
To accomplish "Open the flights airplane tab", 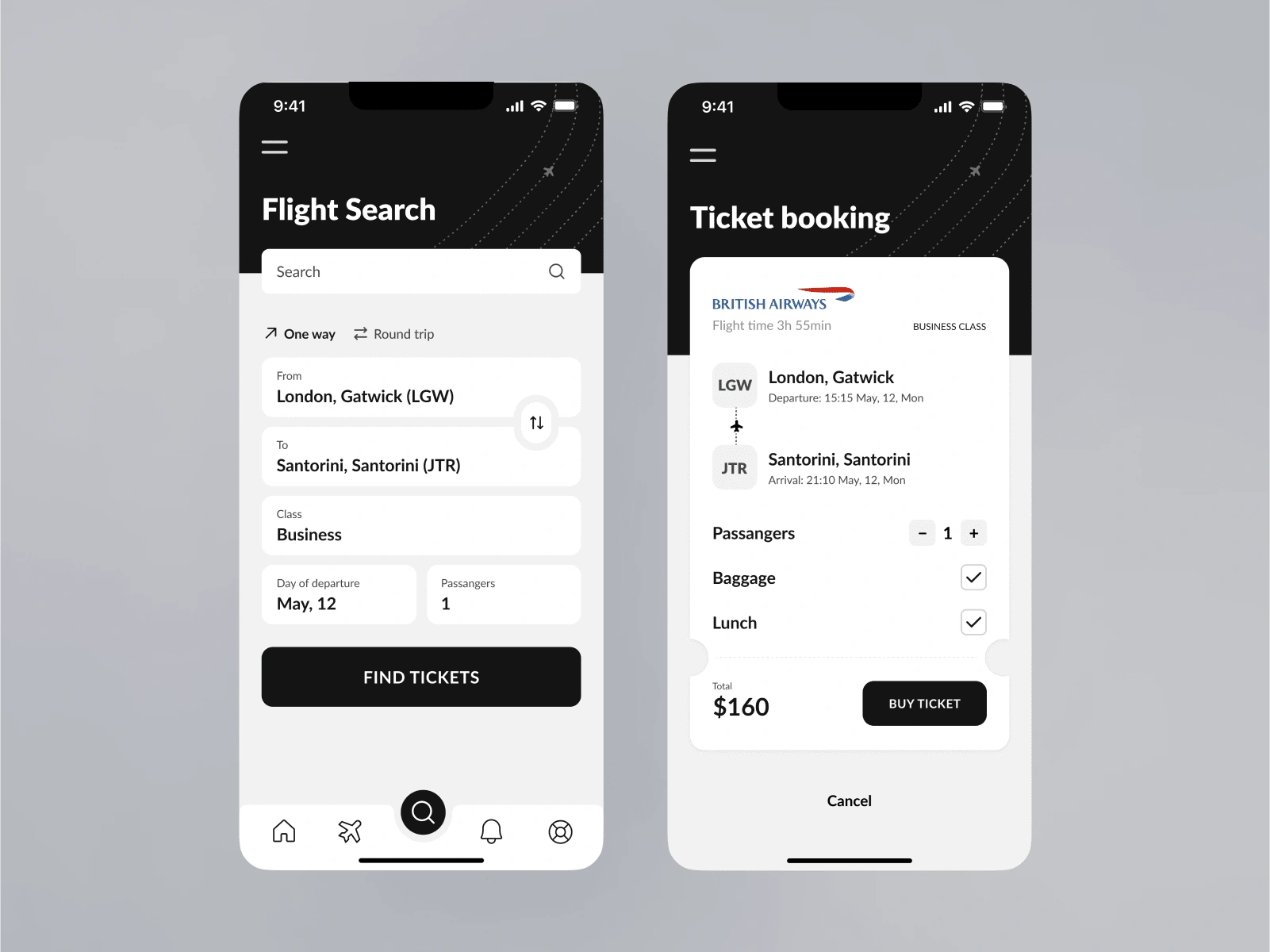I will click(x=350, y=831).
